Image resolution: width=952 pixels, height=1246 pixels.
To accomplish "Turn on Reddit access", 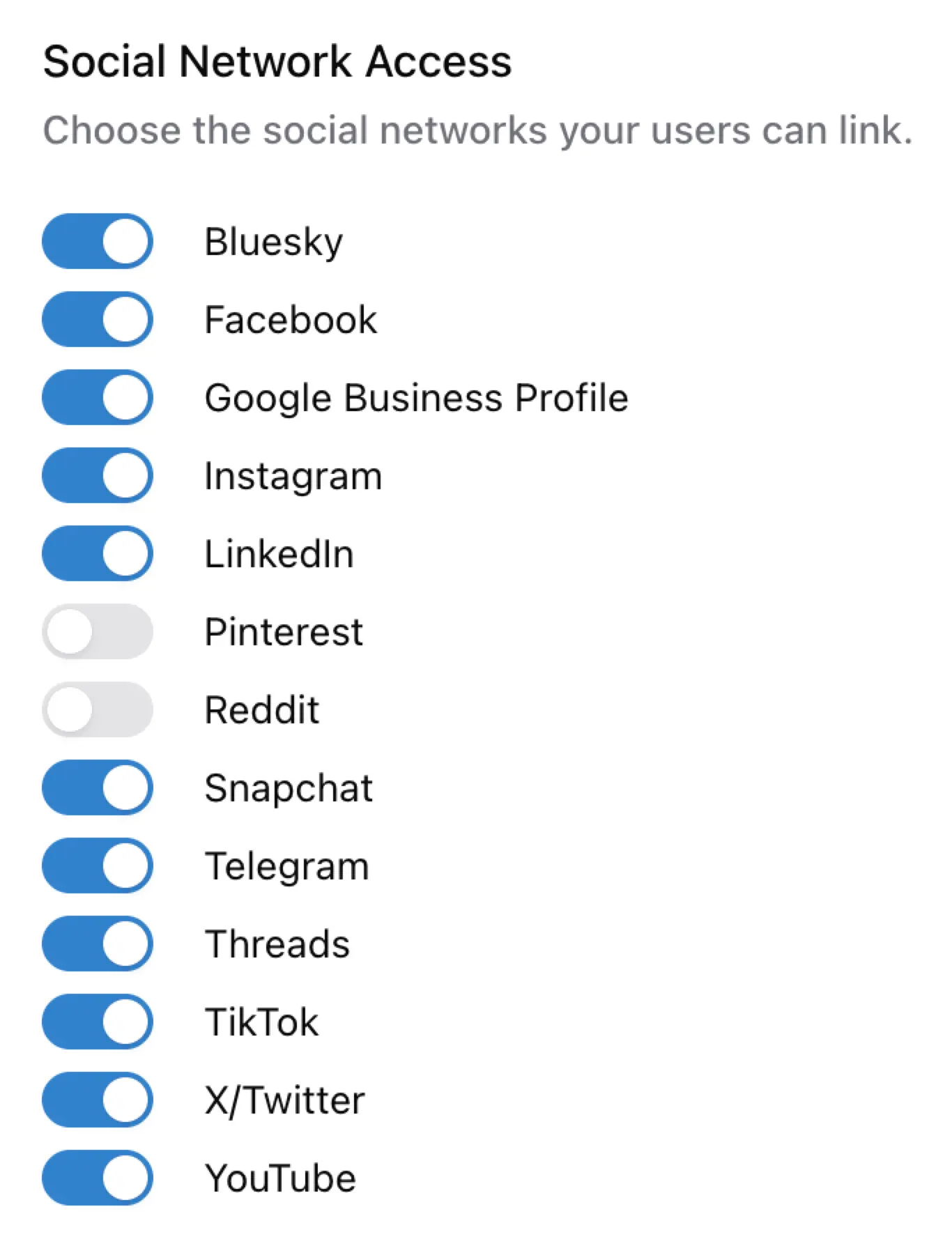I will tap(97, 709).
